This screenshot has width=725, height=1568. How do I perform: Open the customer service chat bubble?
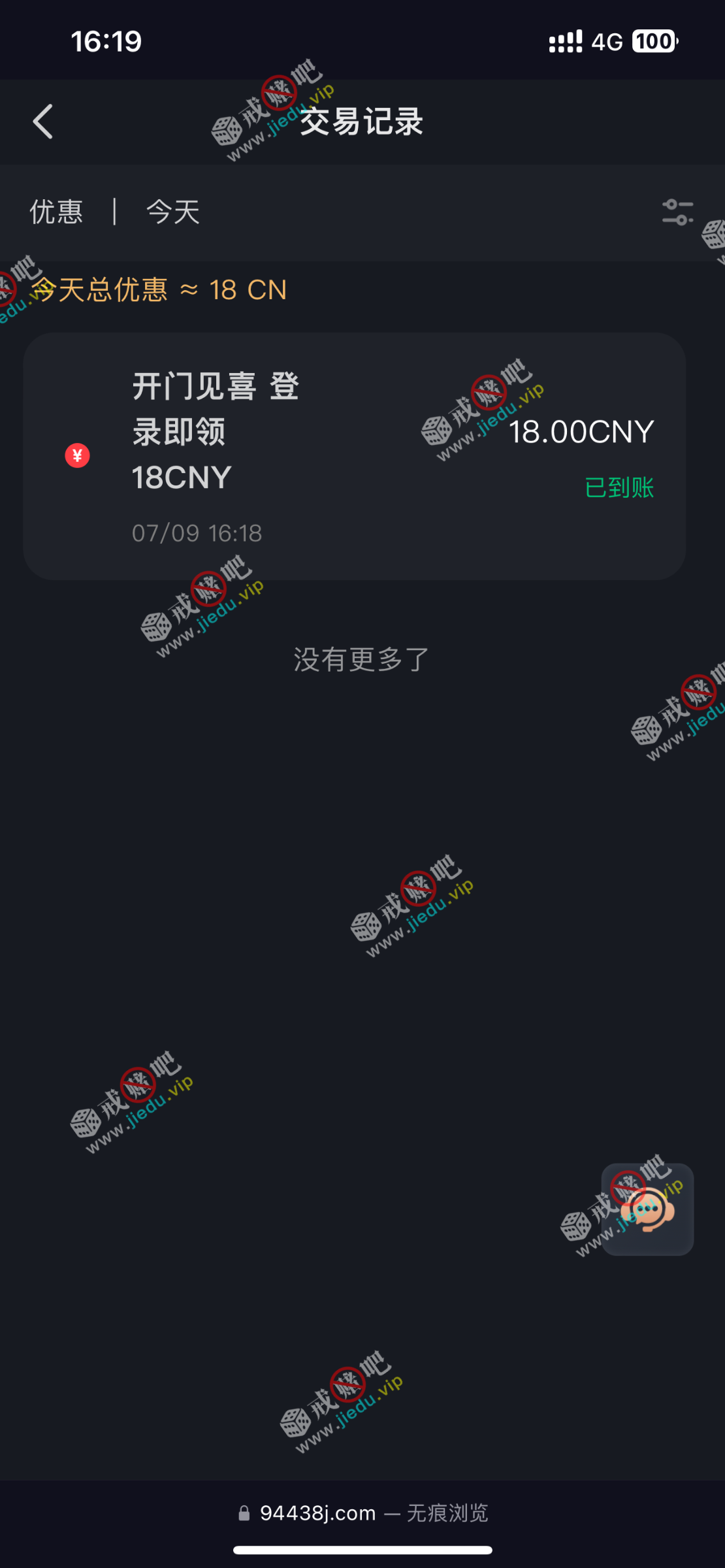coord(647,1209)
